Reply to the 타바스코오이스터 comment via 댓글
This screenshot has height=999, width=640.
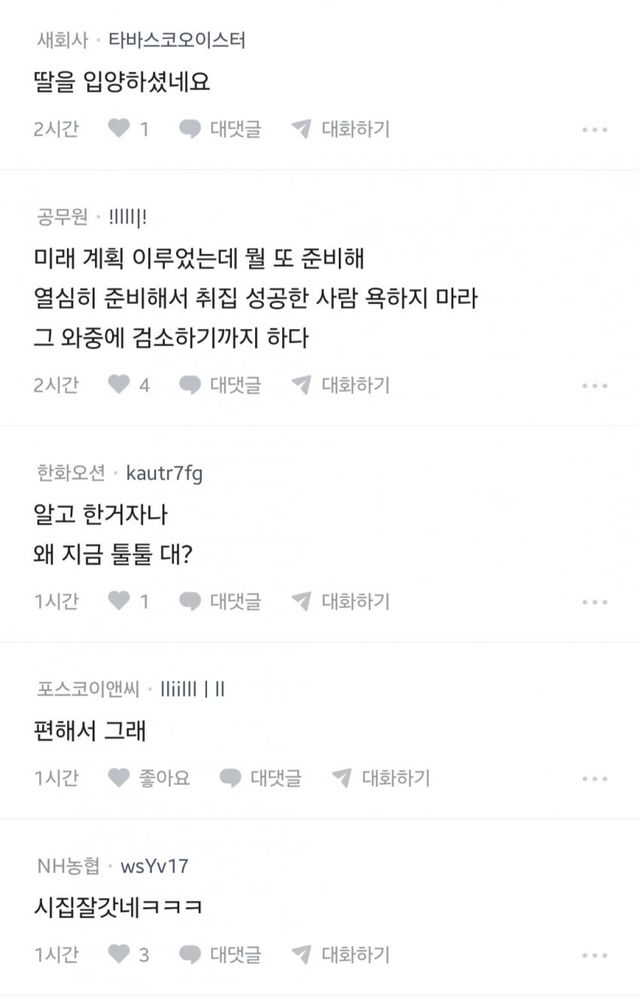click(x=221, y=129)
